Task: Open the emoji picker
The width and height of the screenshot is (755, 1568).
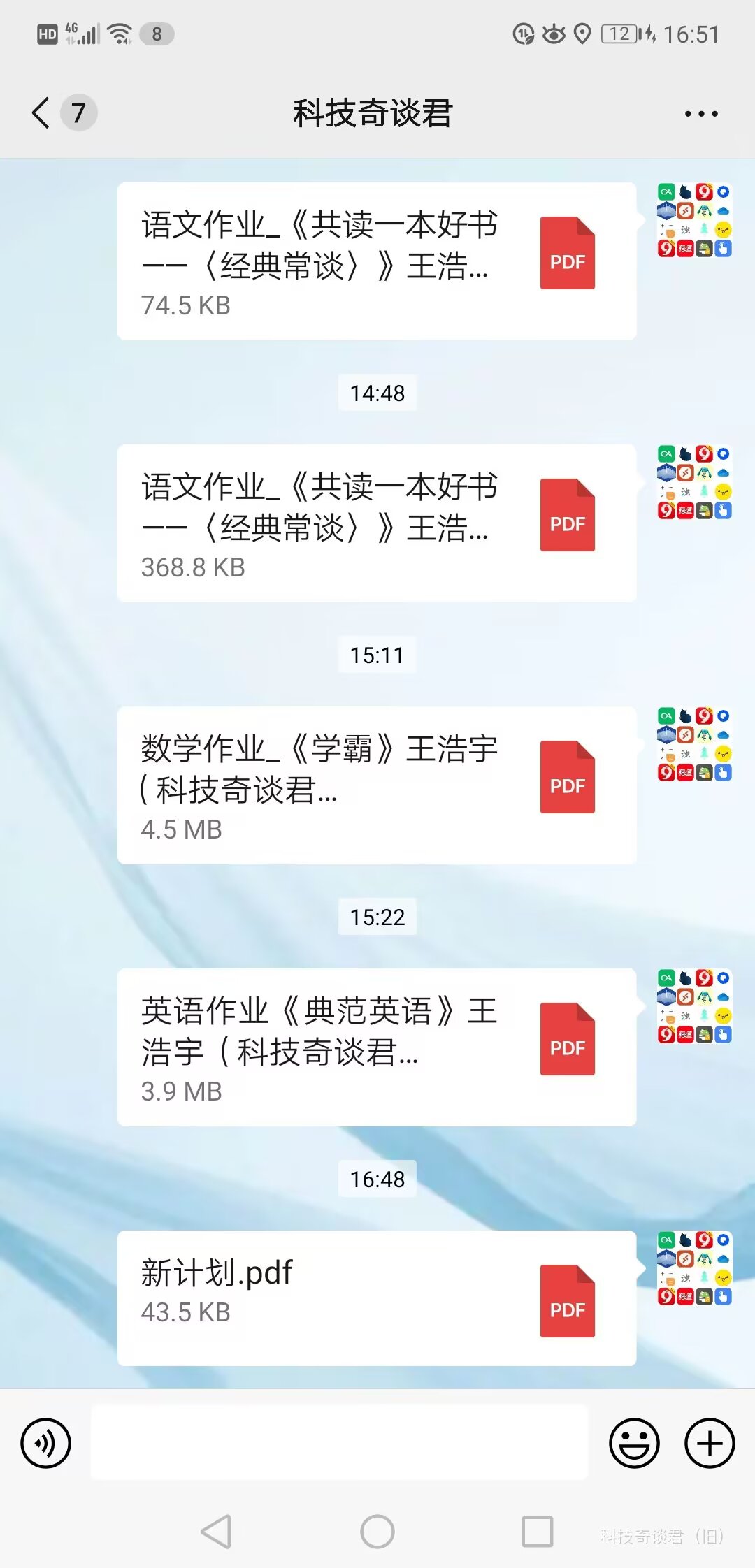Action: pos(634,1443)
